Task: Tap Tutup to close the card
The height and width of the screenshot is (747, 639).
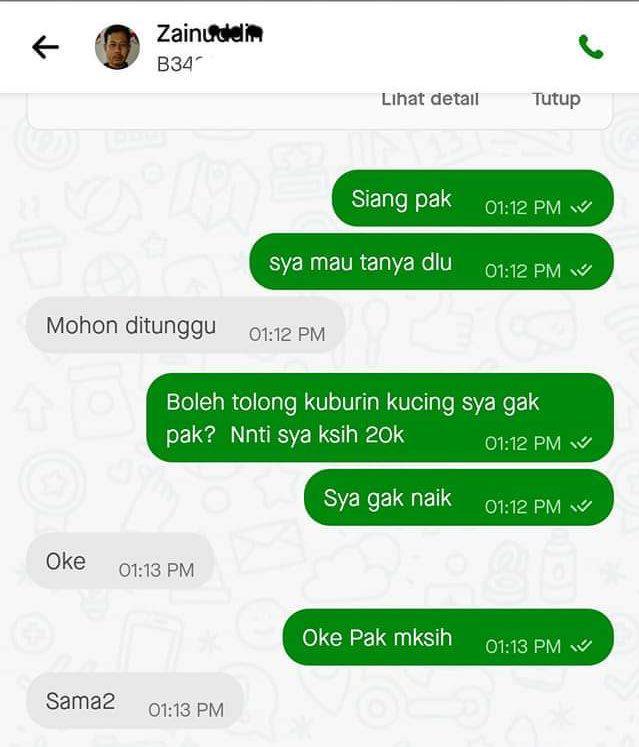Action: 556,99
